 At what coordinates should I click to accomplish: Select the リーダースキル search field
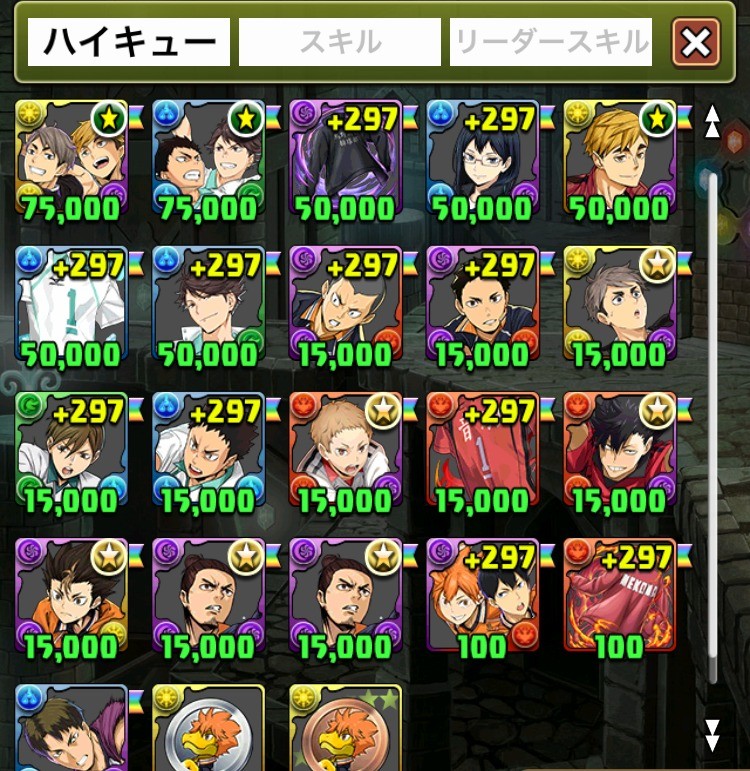pyautogui.click(x=551, y=42)
